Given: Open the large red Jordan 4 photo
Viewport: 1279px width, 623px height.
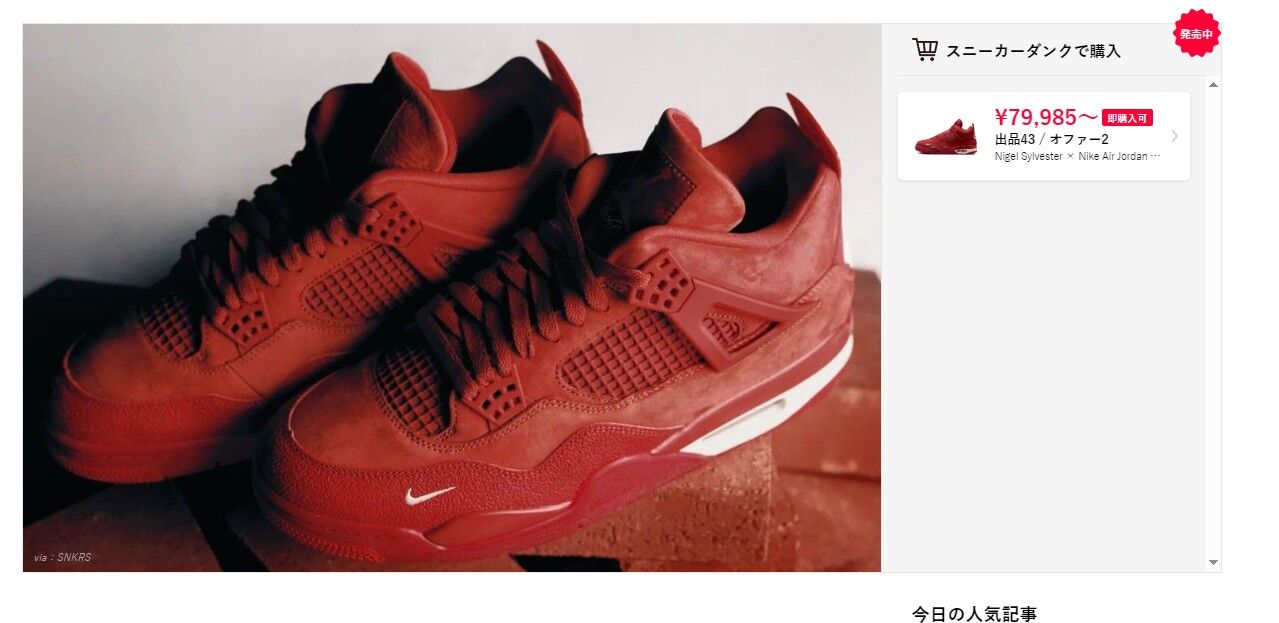Looking at the screenshot, I should click(x=452, y=298).
